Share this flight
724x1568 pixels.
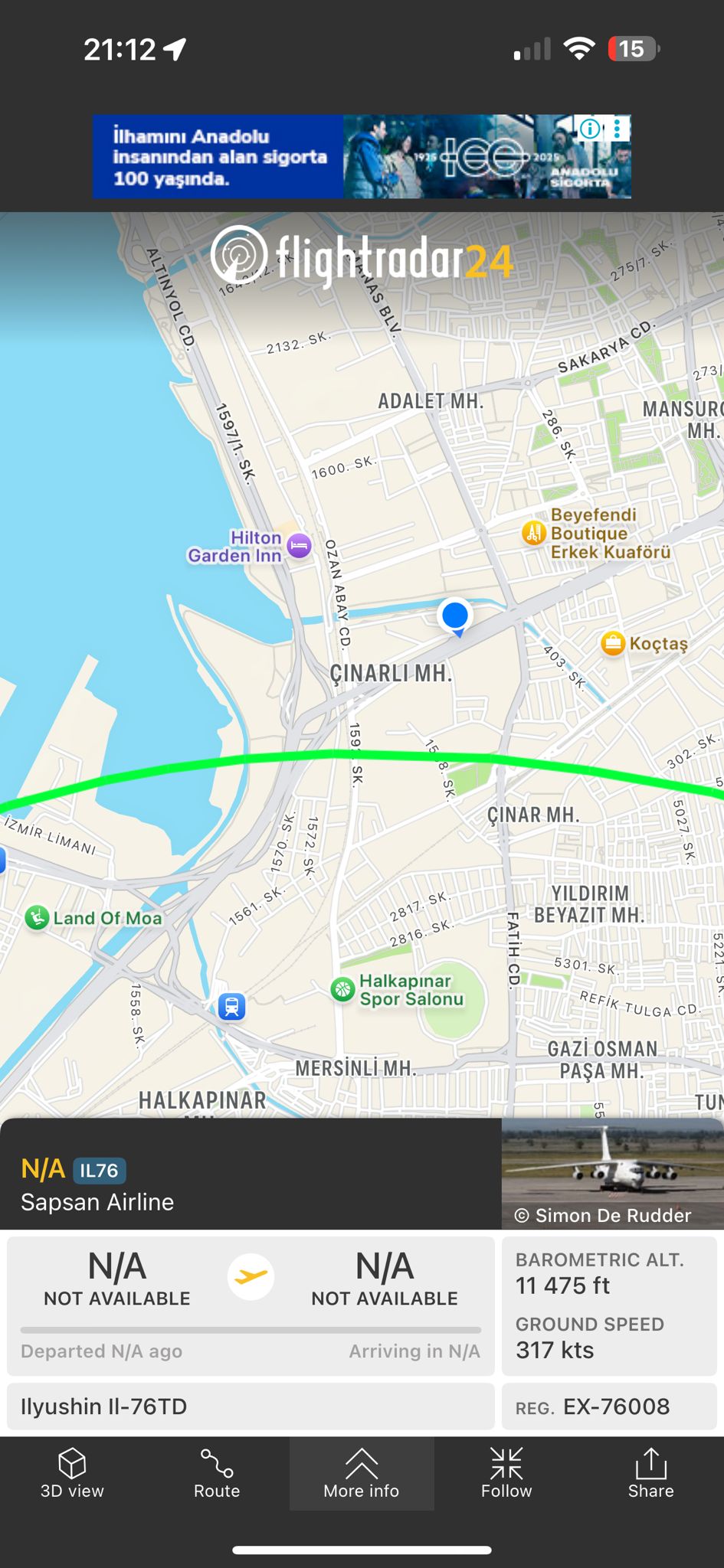click(x=650, y=1473)
